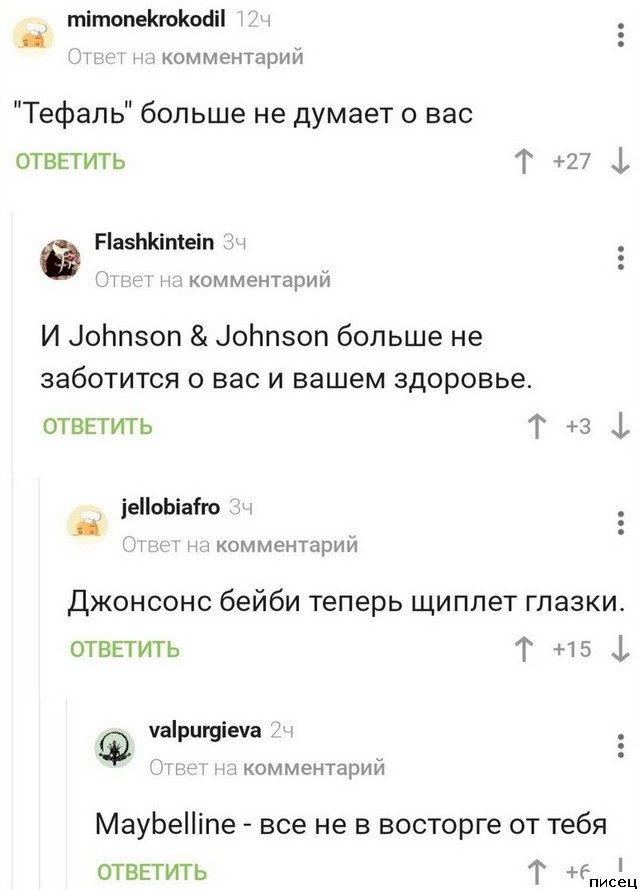Open overflow menu on valpurgieva's comment
Screen dimensions: 640x891
618,747
